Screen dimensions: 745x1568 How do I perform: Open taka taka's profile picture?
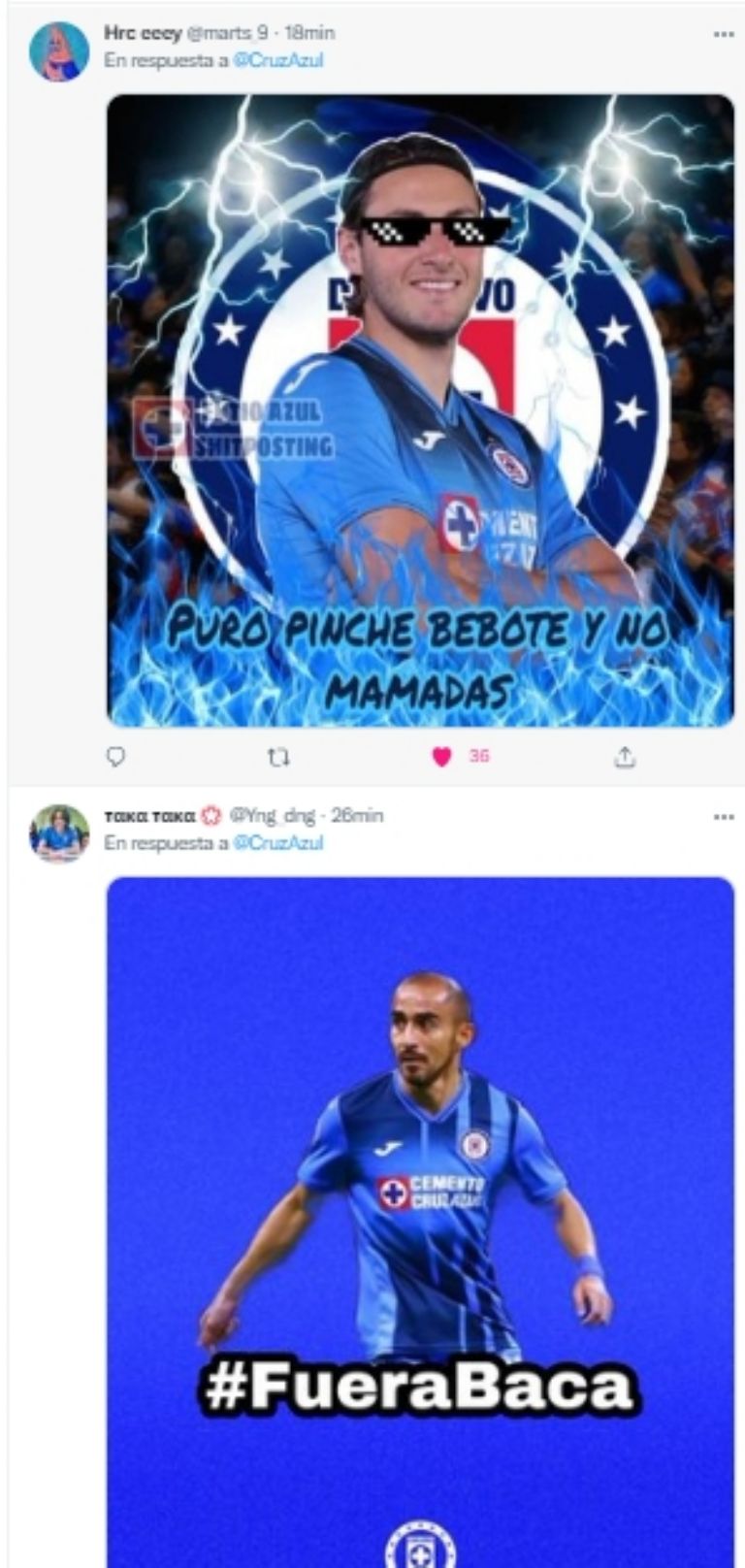[59, 833]
